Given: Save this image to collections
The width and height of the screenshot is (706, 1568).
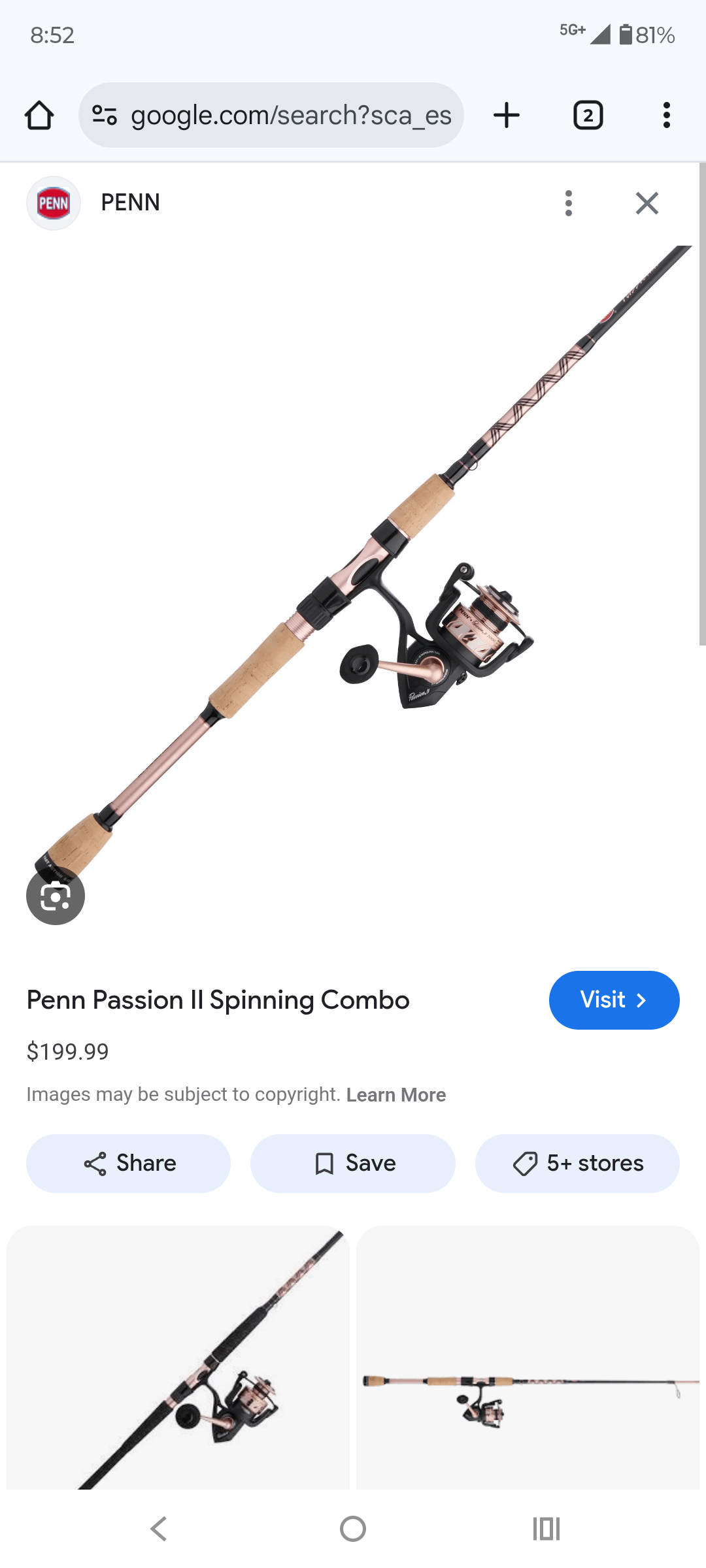Looking at the screenshot, I should tap(353, 1164).
